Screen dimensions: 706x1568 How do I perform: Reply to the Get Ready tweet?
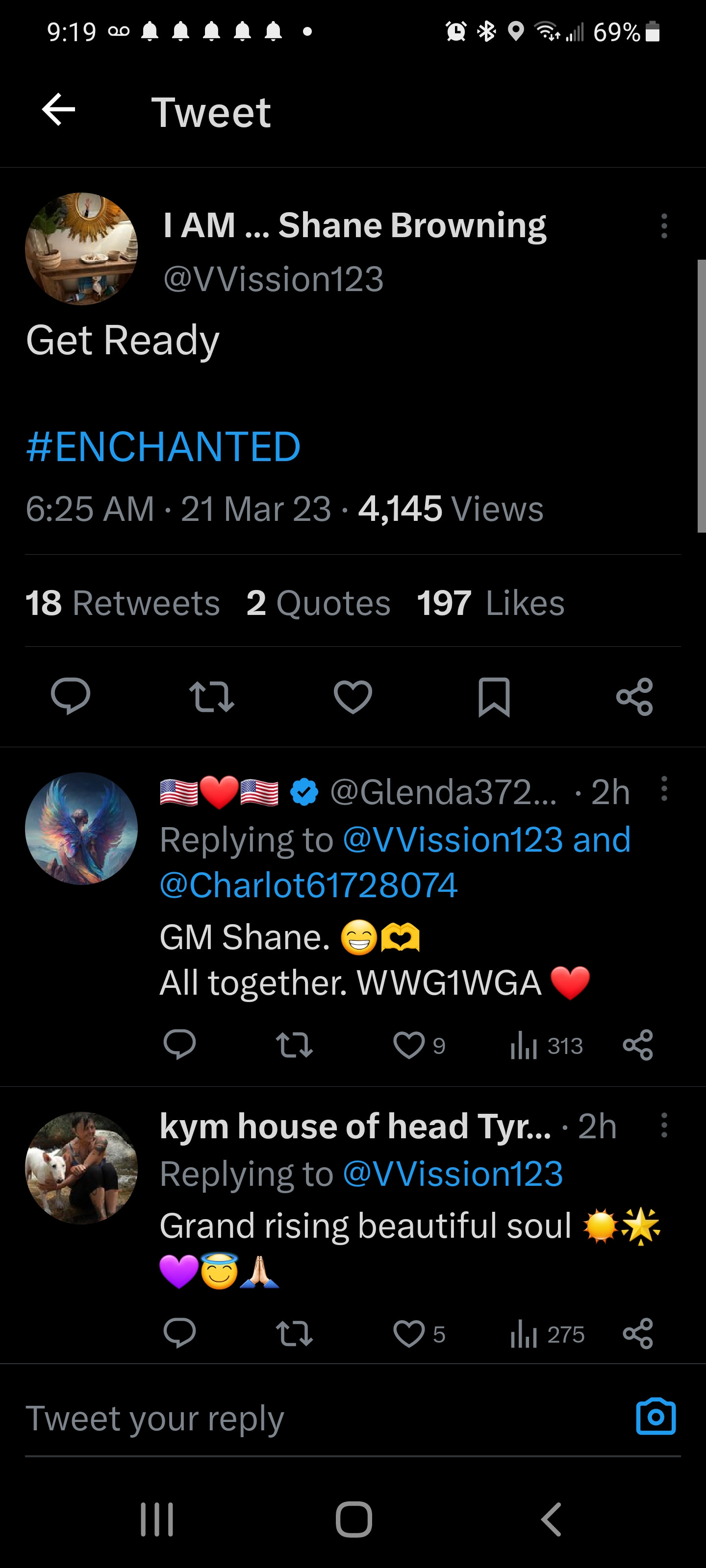[71, 696]
